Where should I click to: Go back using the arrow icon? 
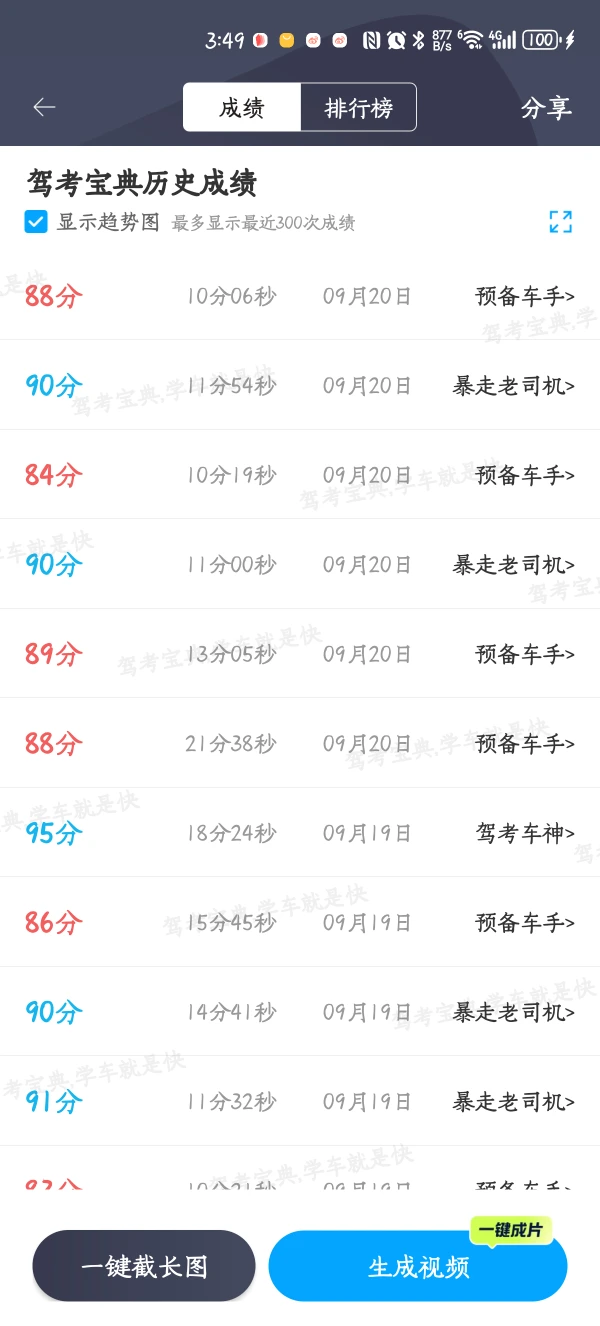44,108
